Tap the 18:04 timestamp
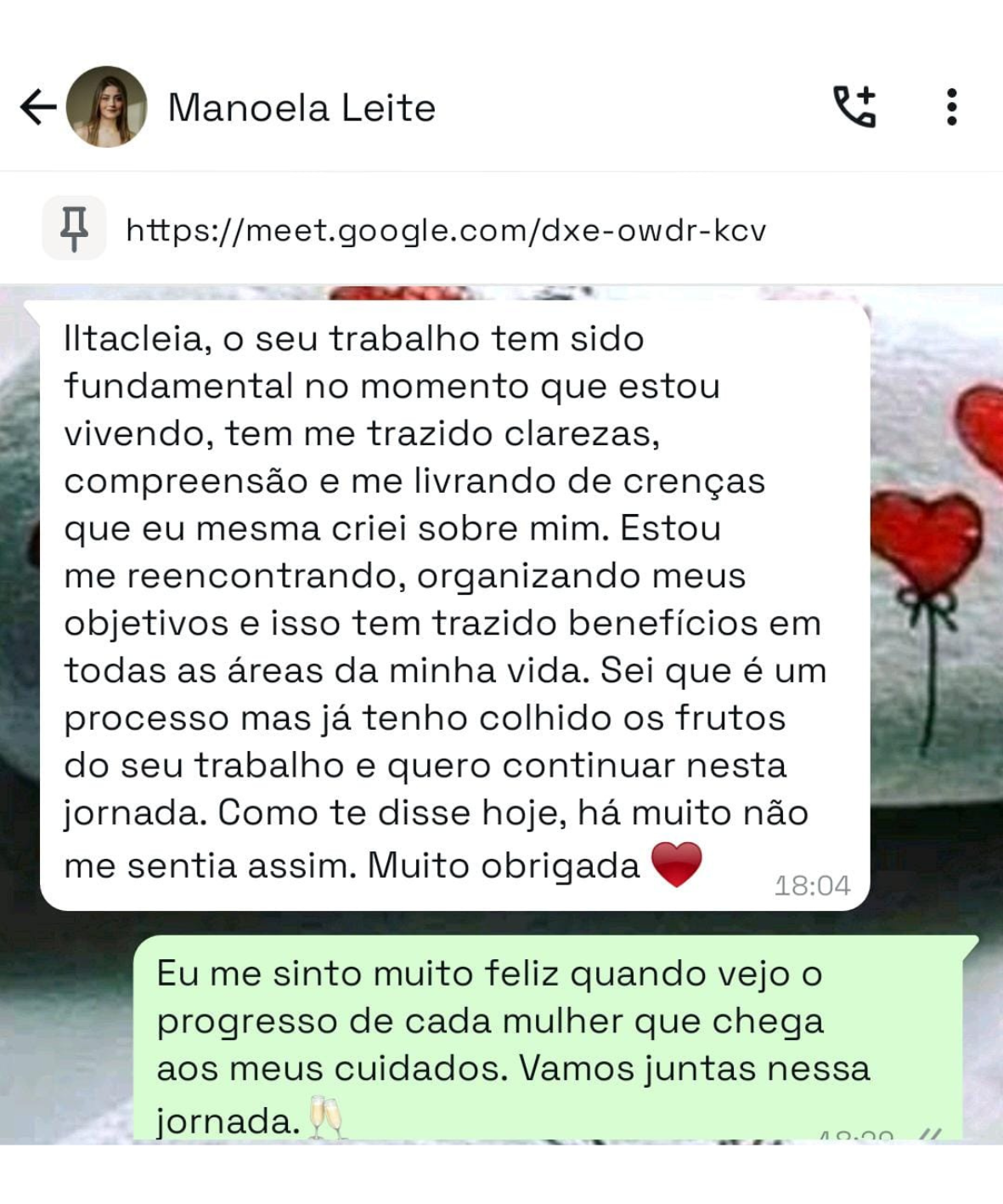 click(811, 885)
